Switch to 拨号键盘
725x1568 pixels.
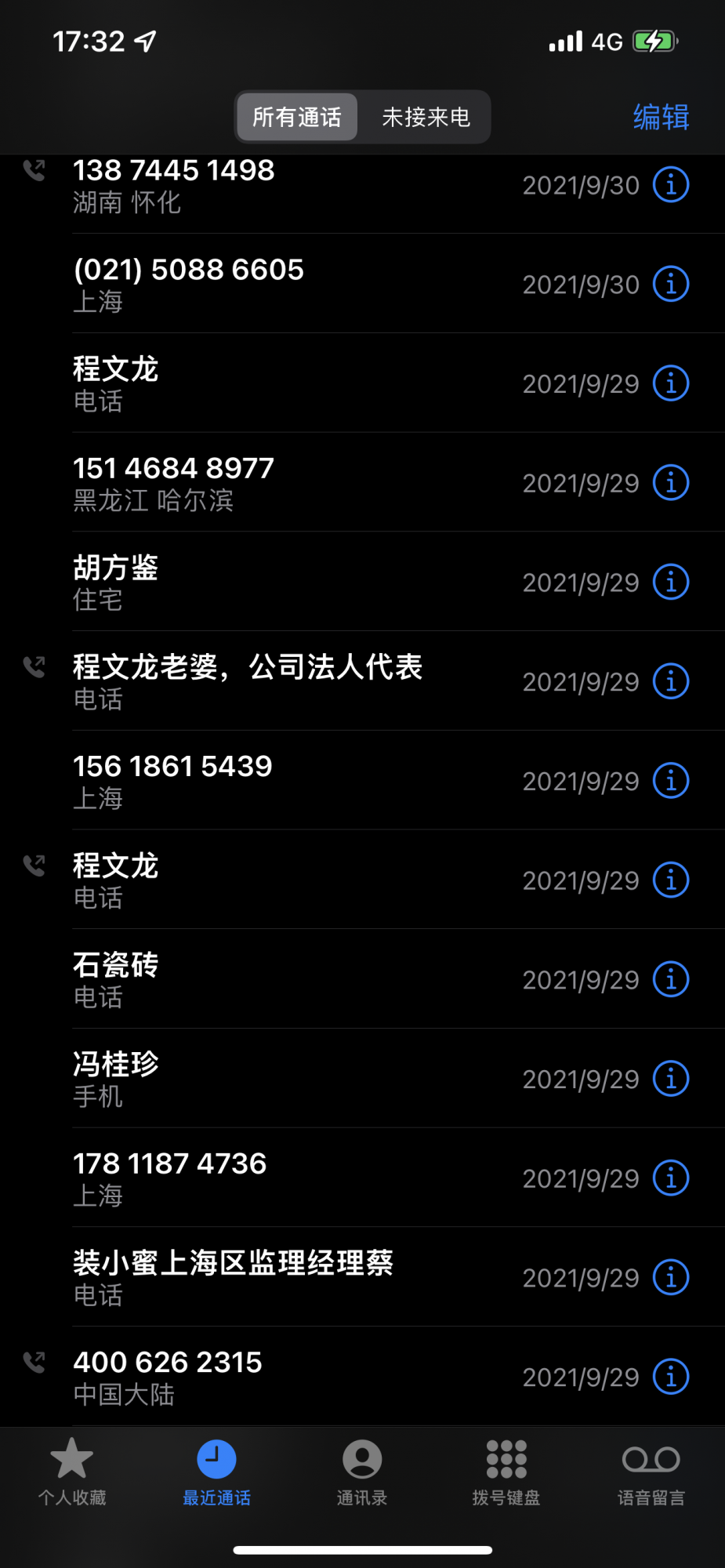pyautogui.click(x=506, y=1472)
